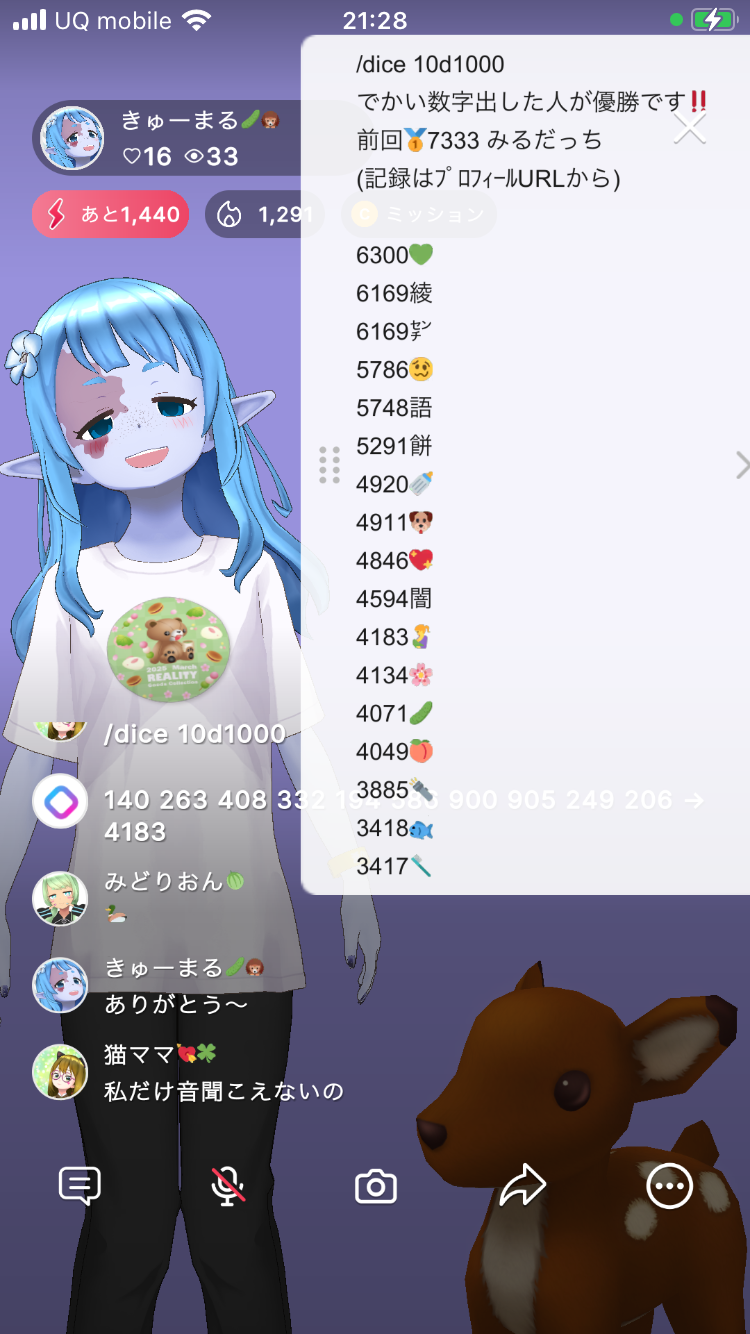Unmute the microphone
Screen dimensions: 750x1334
(x=228, y=1186)
